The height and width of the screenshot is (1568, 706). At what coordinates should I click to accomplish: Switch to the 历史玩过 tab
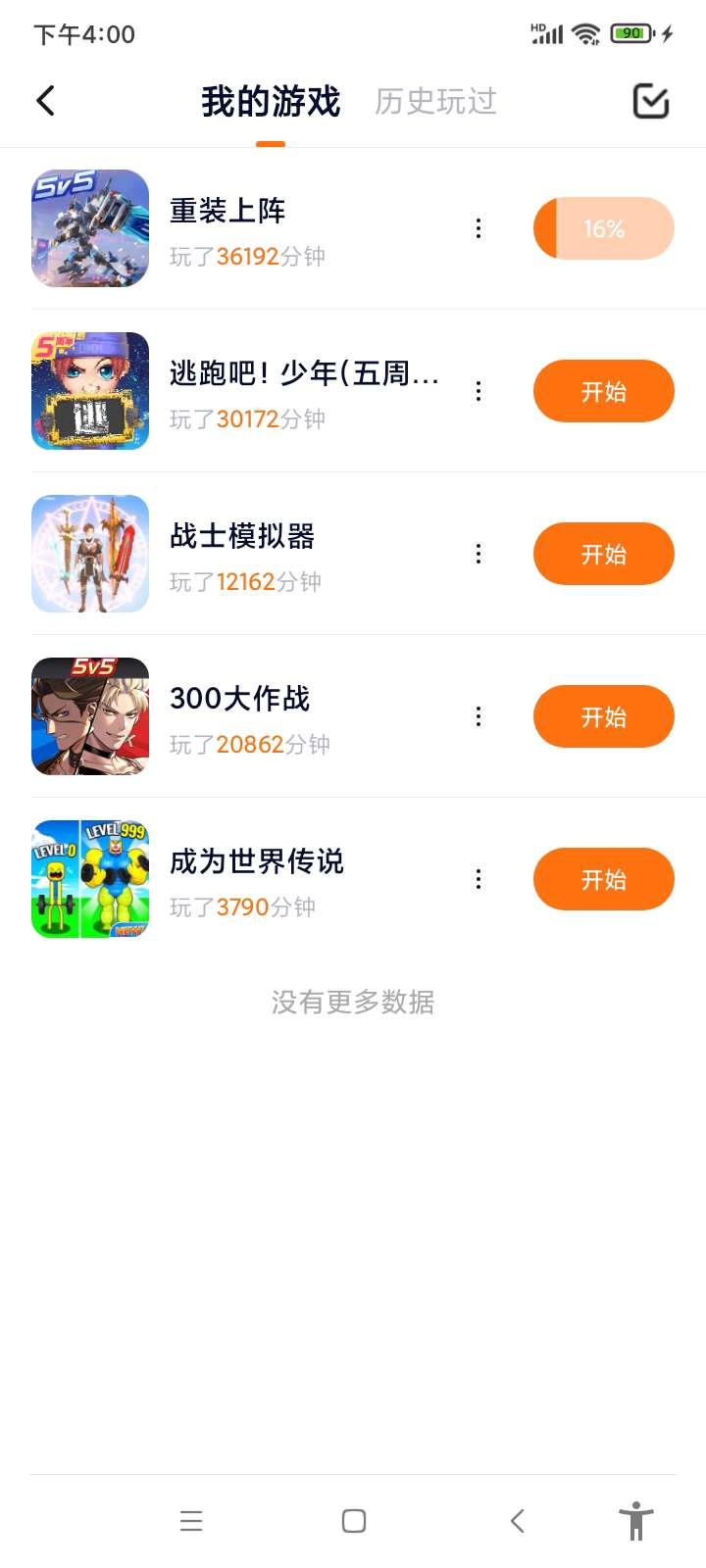pyautogui.click(x=435, y=102)
